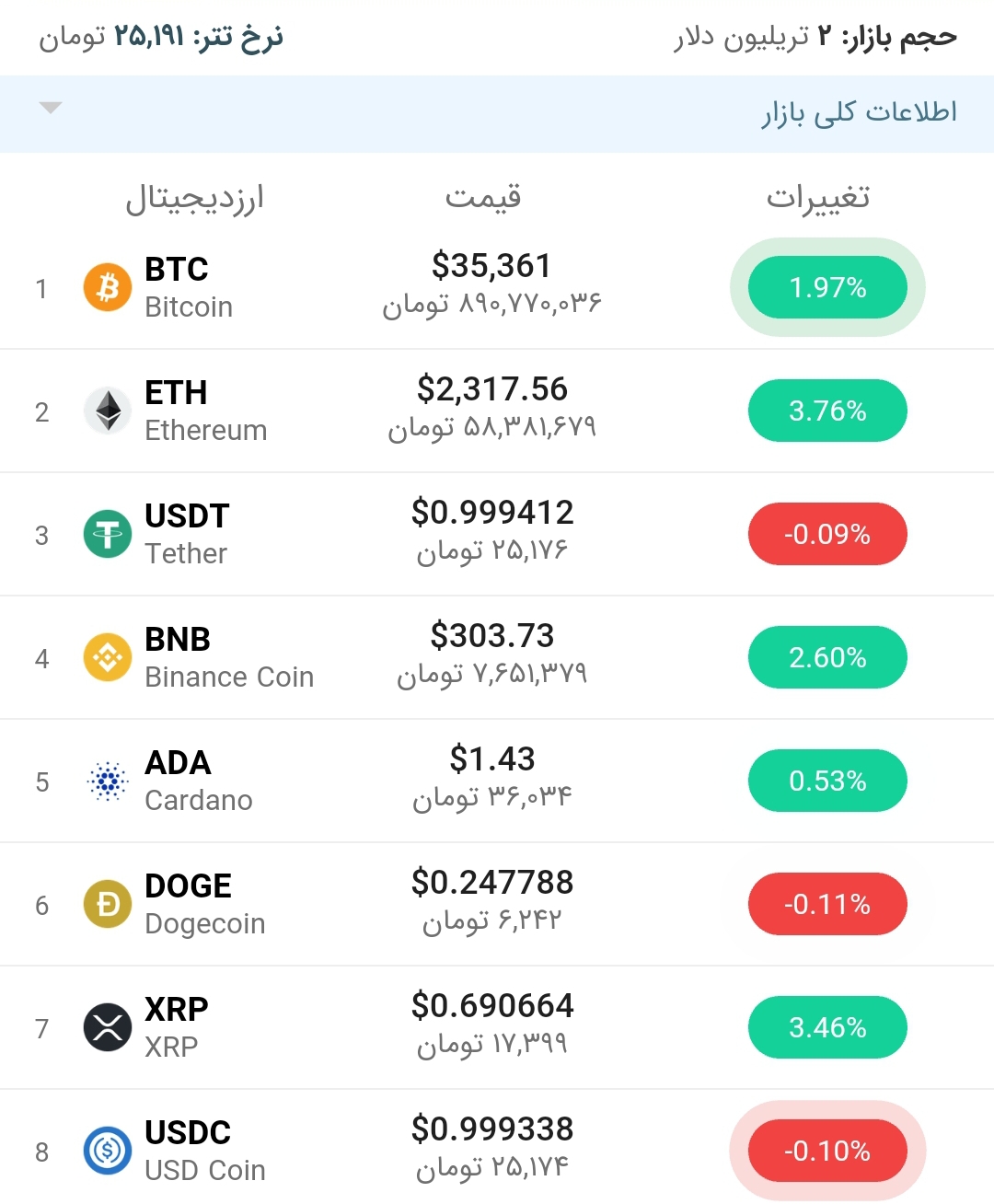Image resolution: width=994 pixels, height=1204 pixels.
Task: Click the Cardano ADA icon
Action: click(107, 781)
